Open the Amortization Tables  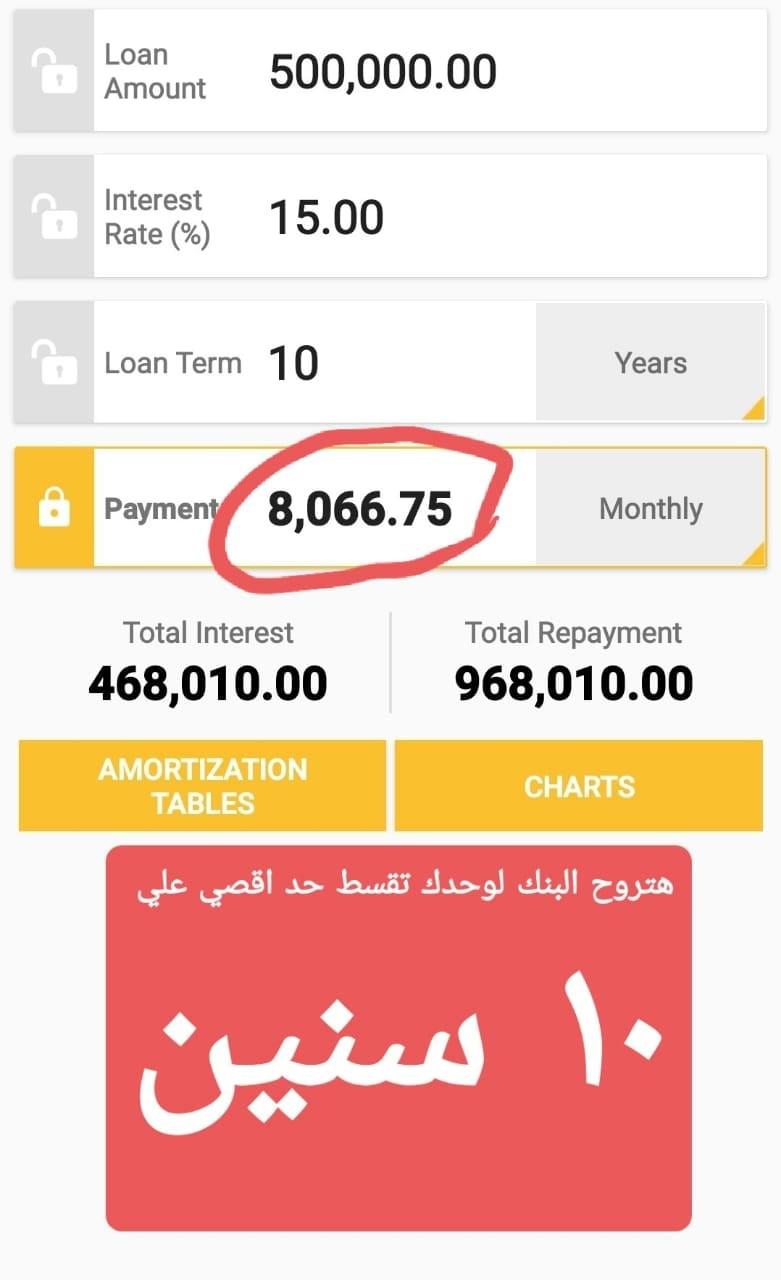(202, 786)
